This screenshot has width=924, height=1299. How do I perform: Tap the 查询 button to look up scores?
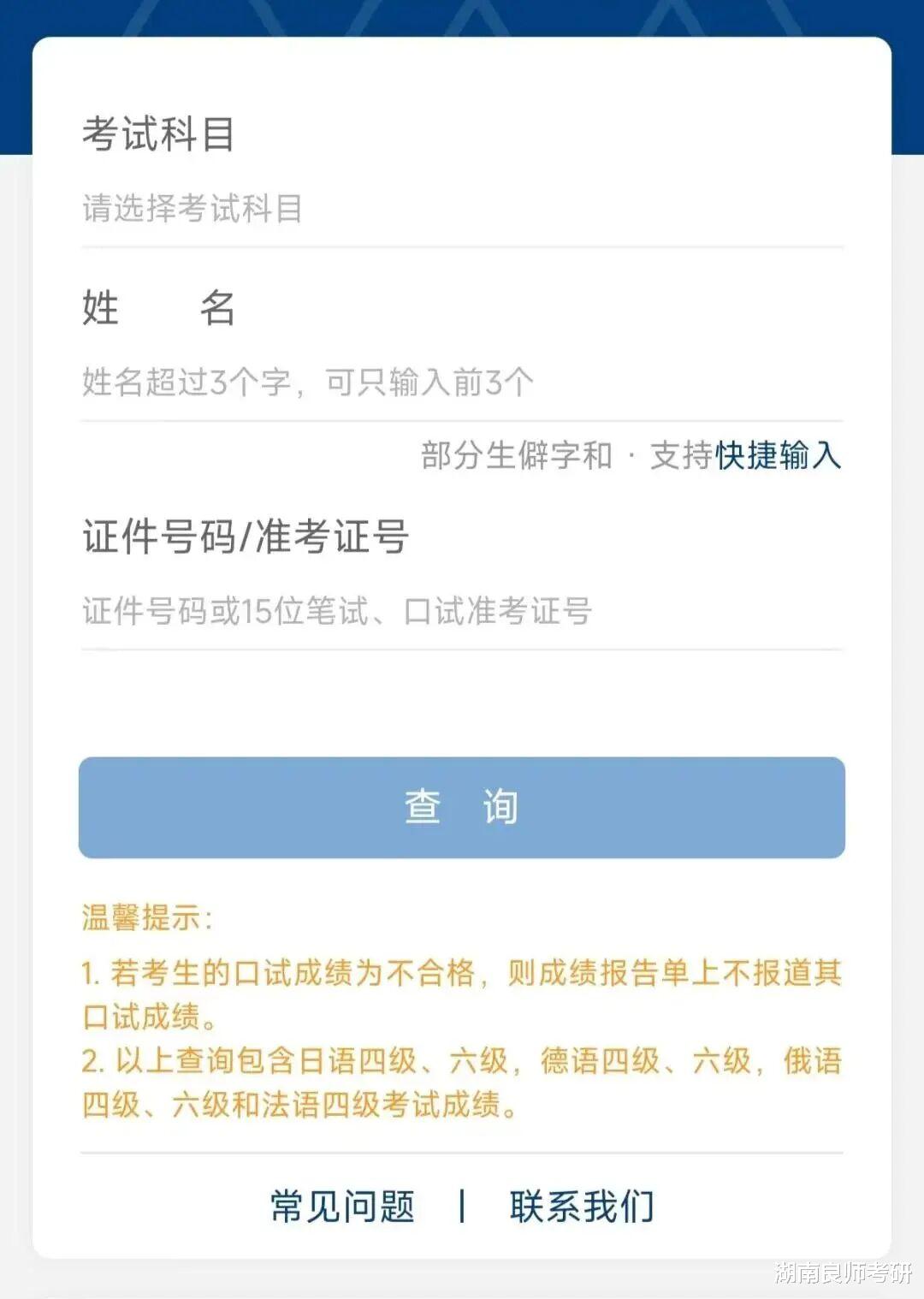(462, 807)
